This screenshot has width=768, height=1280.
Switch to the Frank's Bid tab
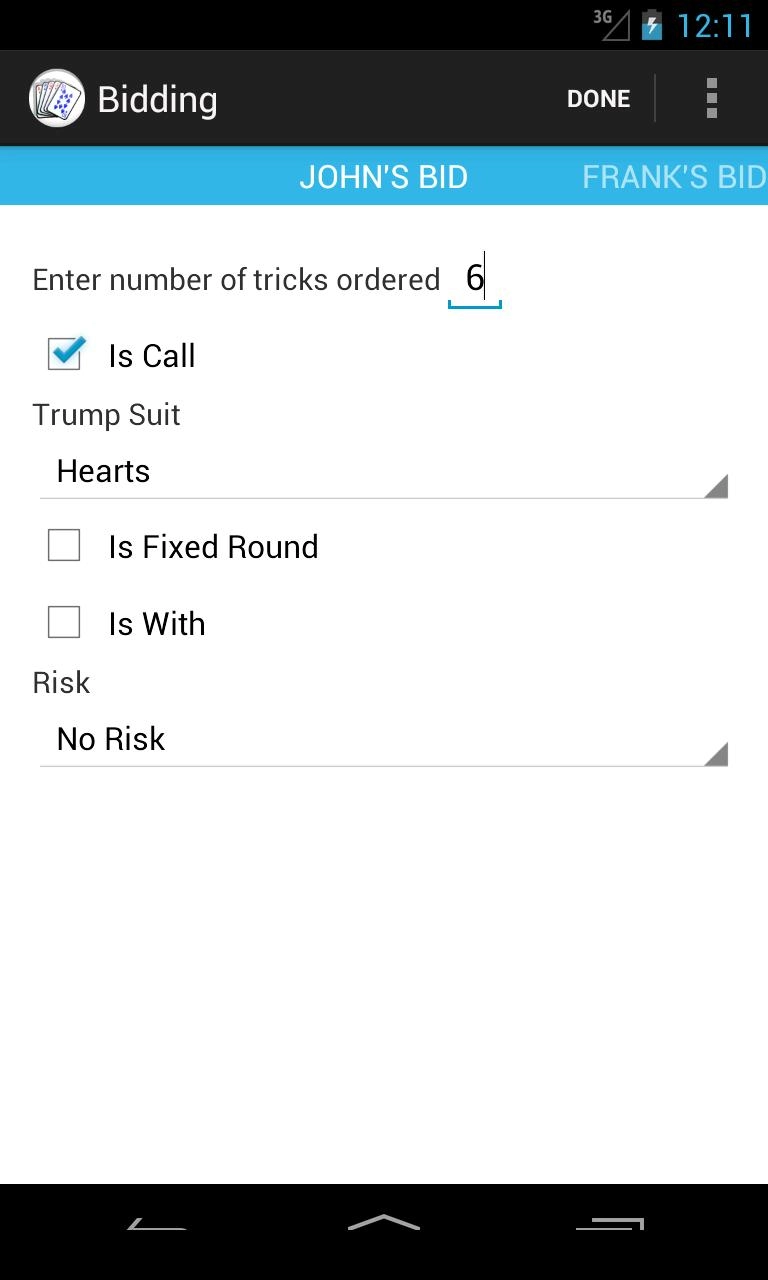pyautogui.click(x=674, y=177)
